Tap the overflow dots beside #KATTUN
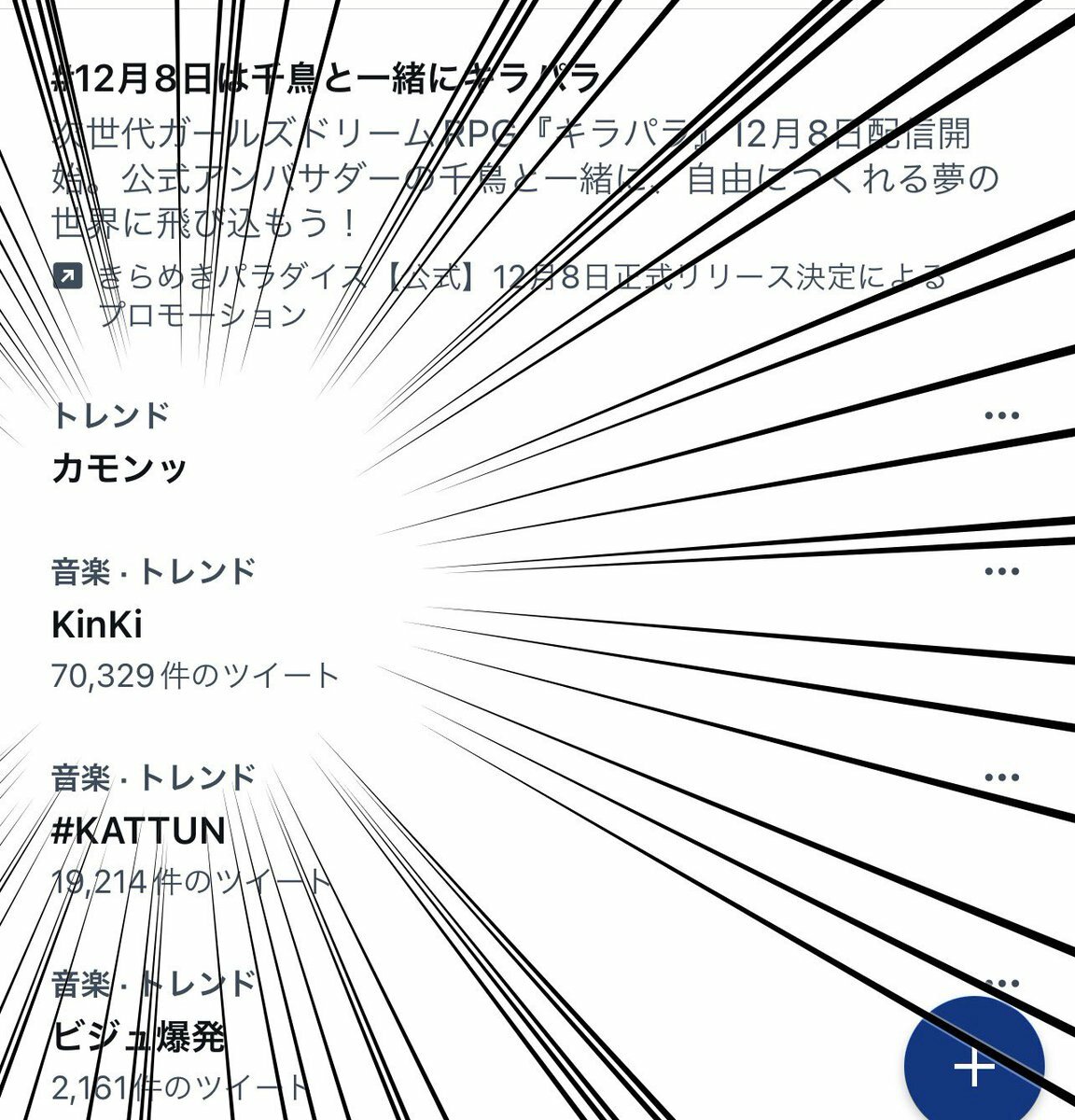This screenshot has height=1120, width=1075. click(1001, 777)
